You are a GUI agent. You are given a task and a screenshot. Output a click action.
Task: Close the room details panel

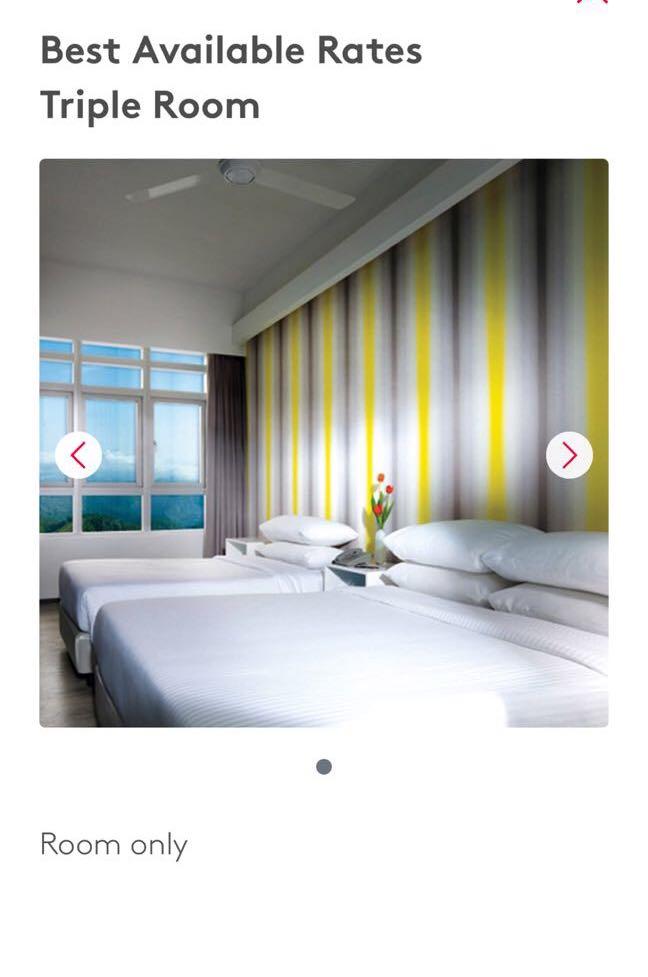pyautogui.click(x=592, y=3)
